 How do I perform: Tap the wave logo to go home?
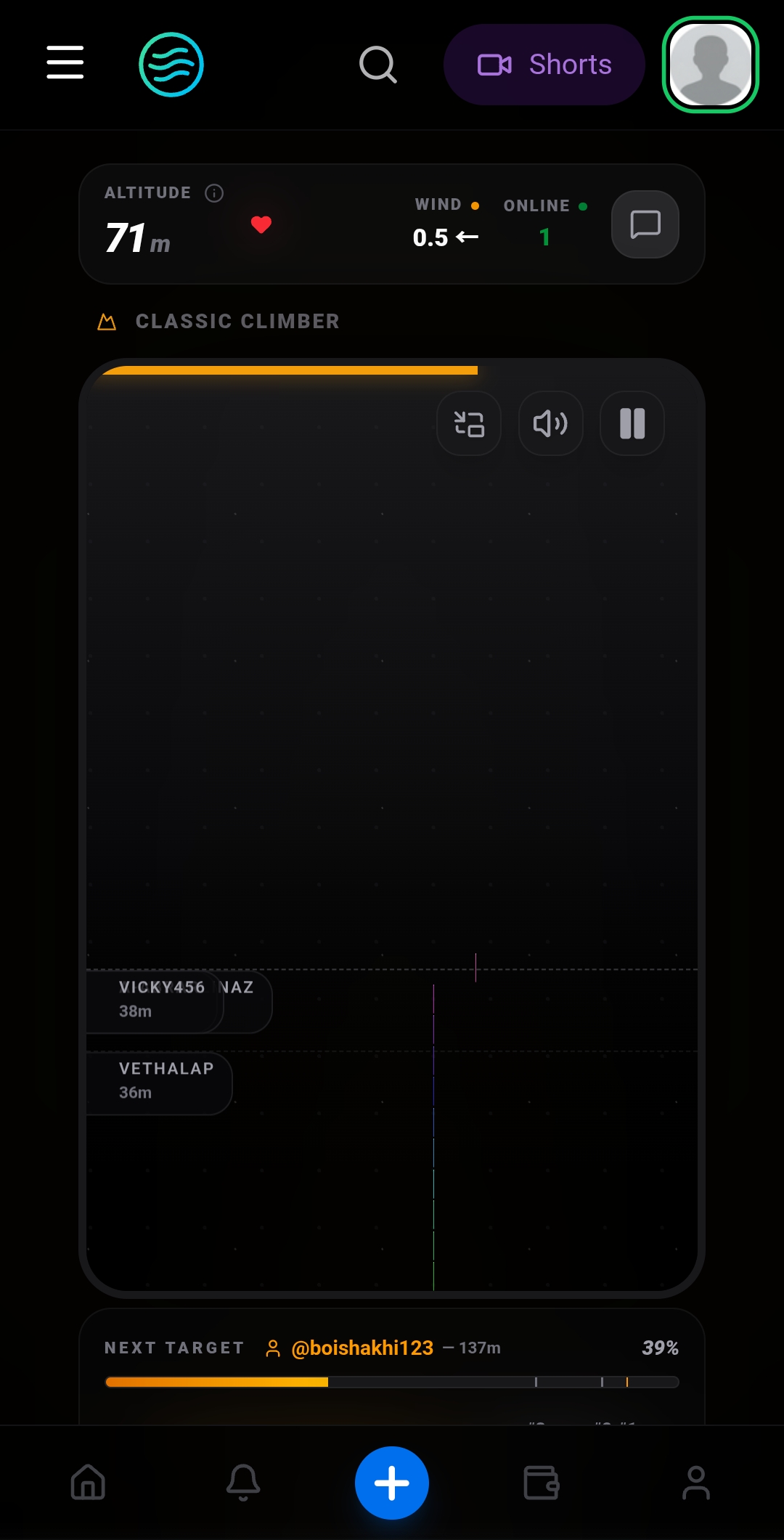[171, 65]
